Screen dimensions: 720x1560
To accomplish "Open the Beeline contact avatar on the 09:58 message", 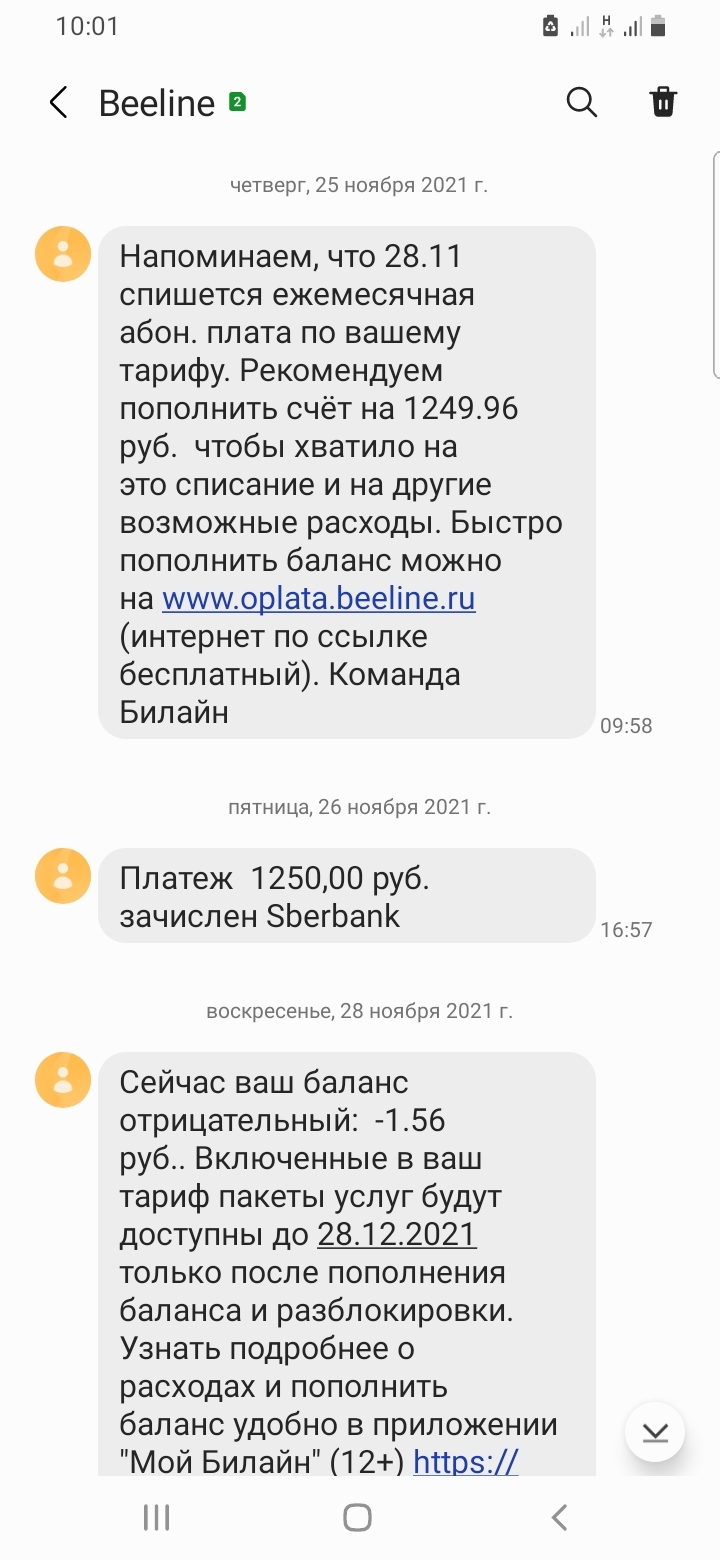I will coord(63,254).
